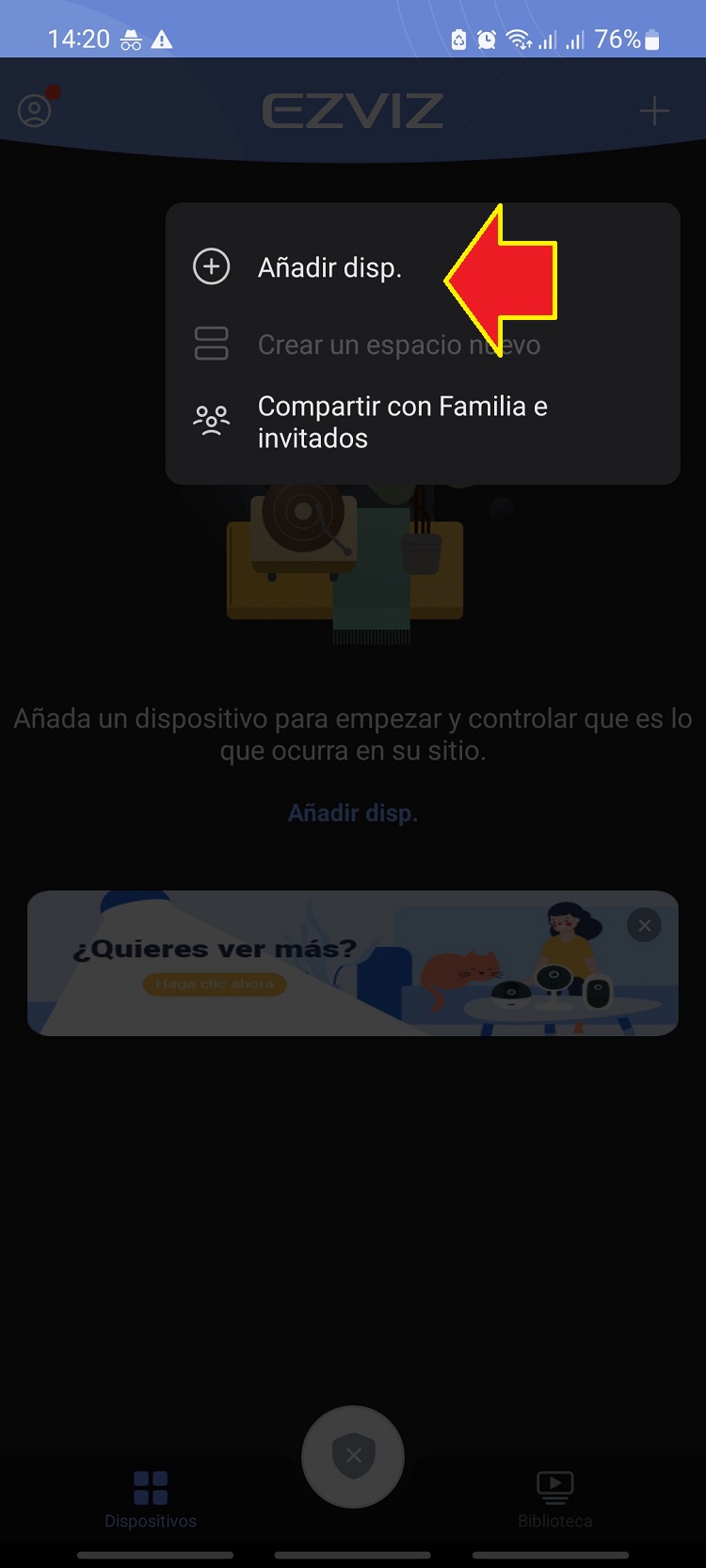Viewport: 706px width, 1568px height.
Task: Tap the plus icon in the header
Action: coord(654,111)
